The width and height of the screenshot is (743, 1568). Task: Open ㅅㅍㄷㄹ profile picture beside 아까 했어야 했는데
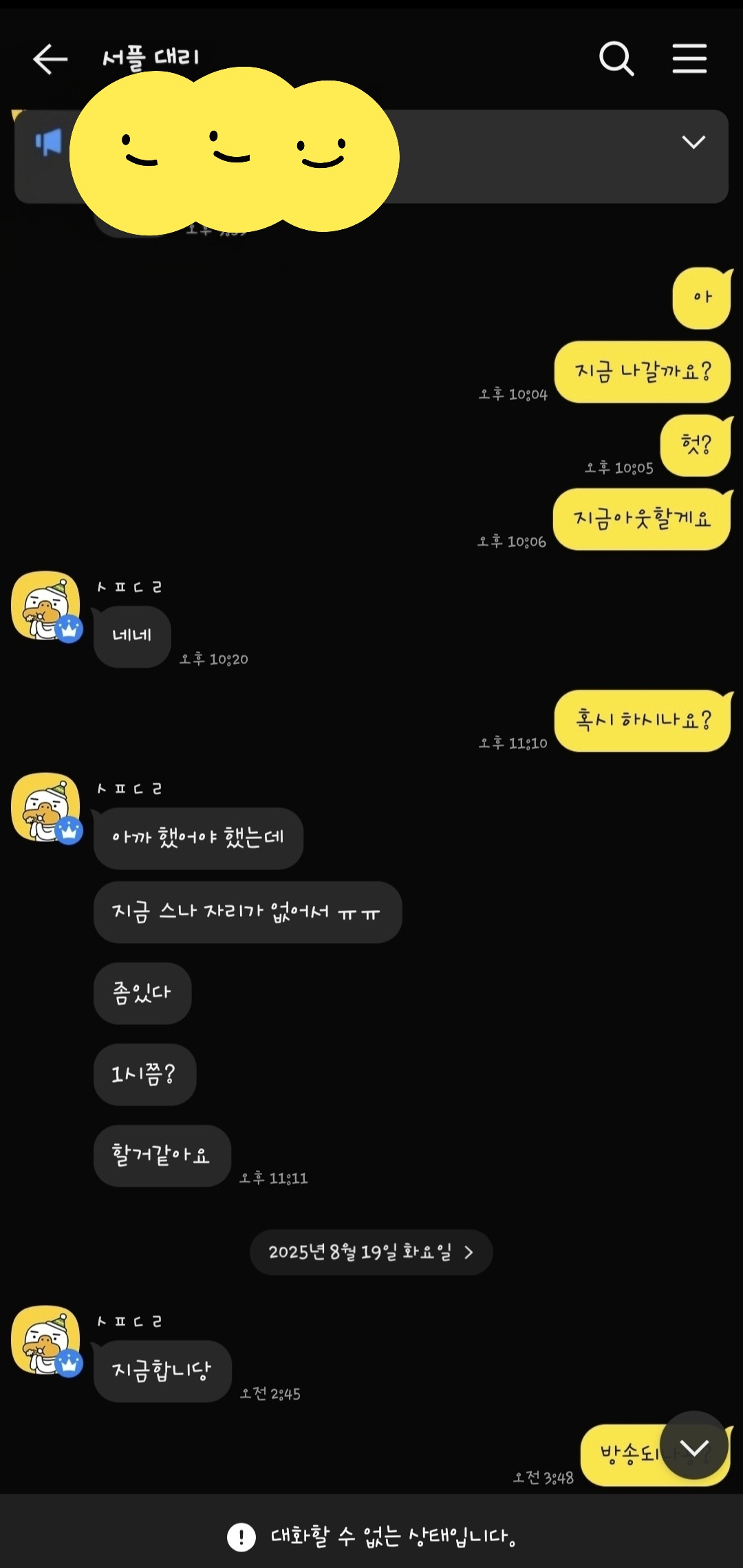click(x=45, y=807)
